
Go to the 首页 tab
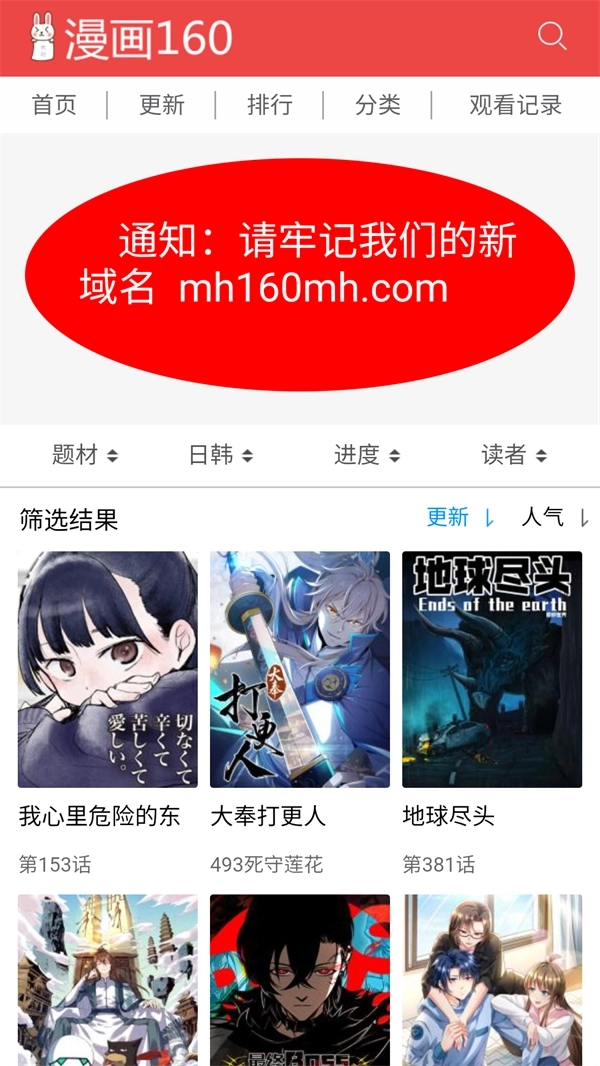tap(54, 105)
